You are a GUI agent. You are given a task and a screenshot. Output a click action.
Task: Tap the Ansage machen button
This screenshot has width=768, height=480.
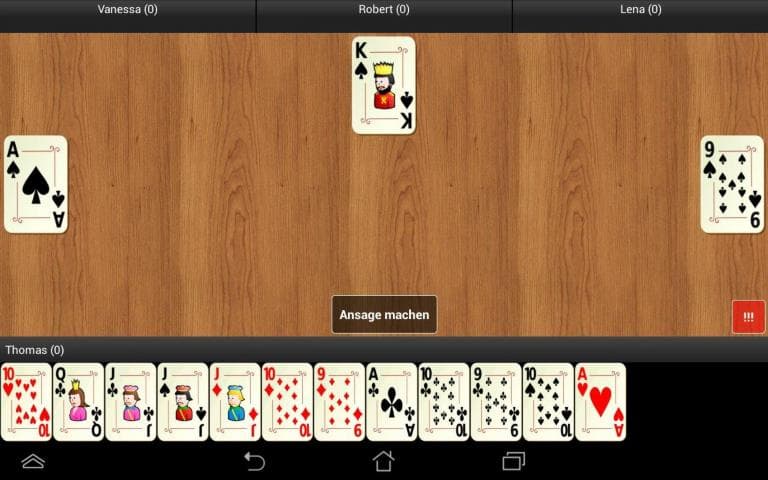tap(384, 314)
